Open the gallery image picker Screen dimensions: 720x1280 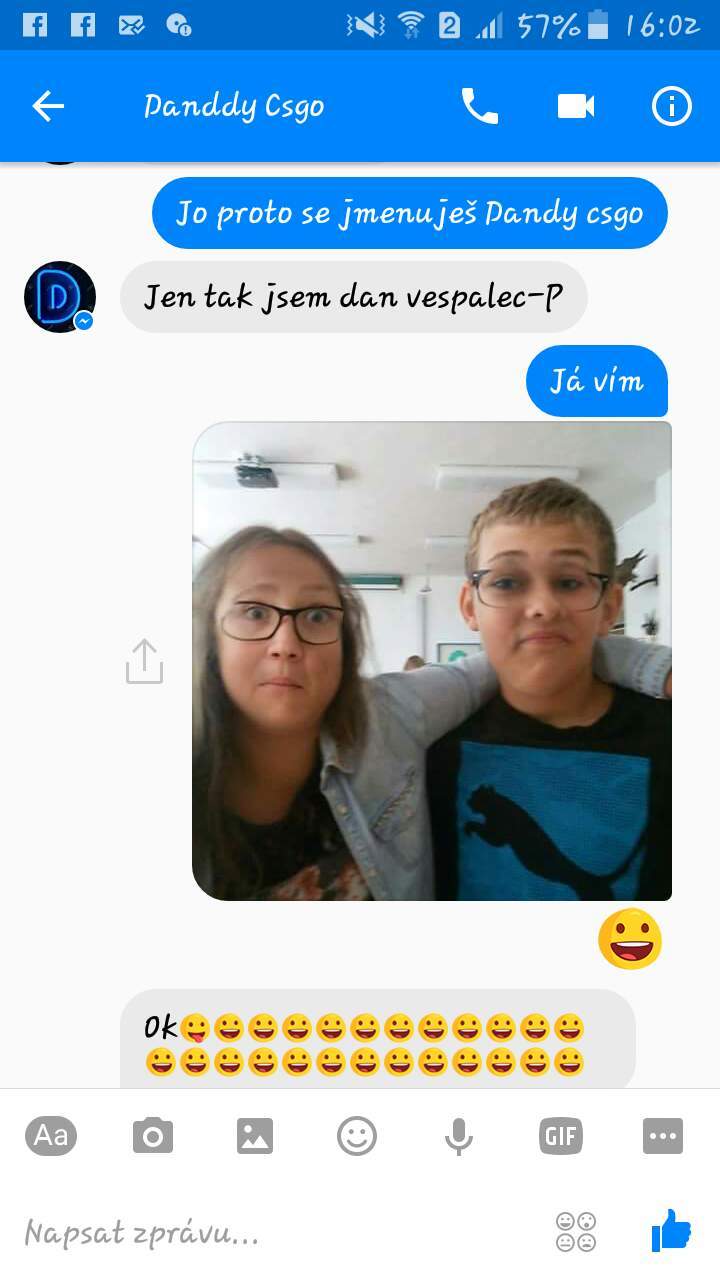pyautogui.click(x=255, y=1136)
